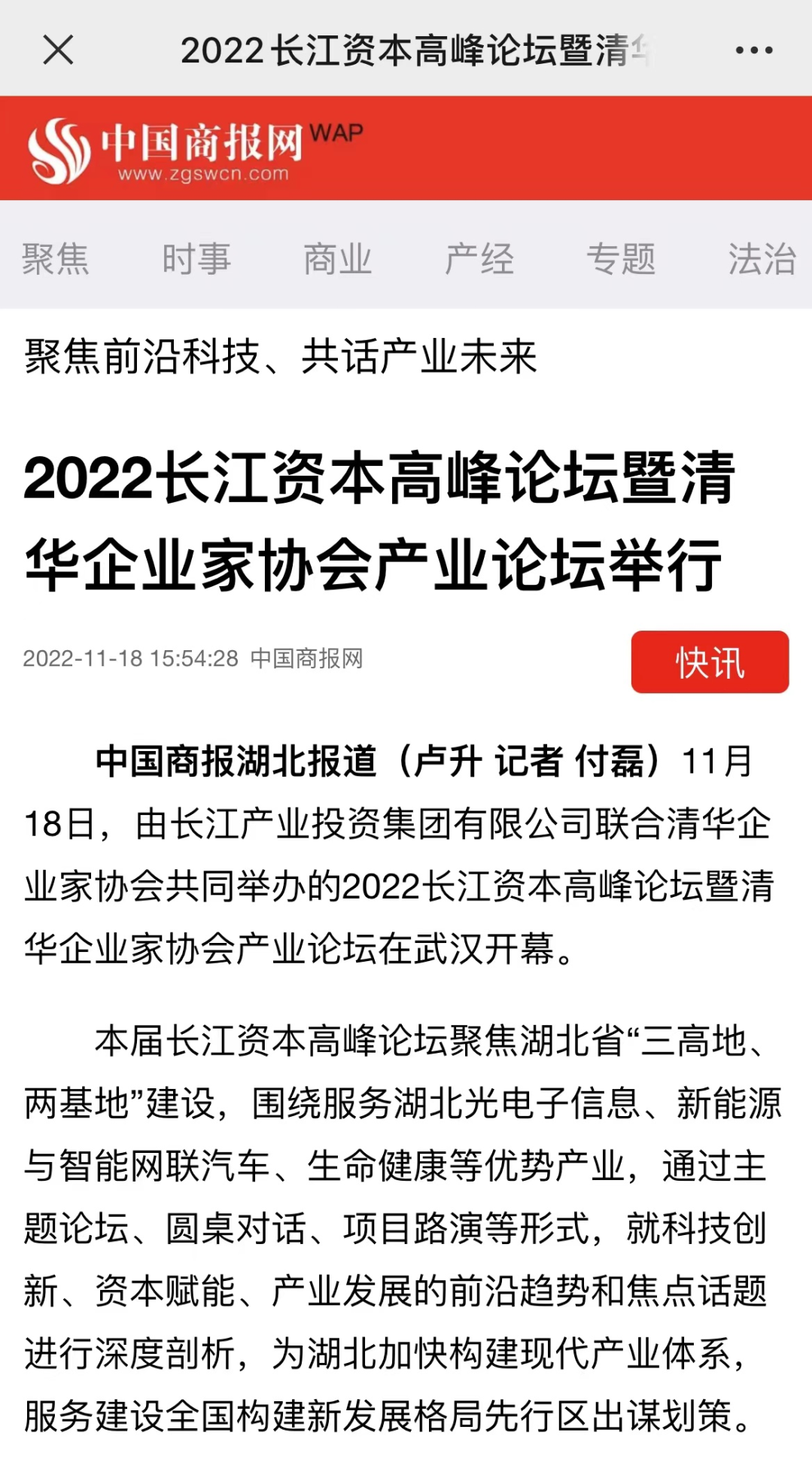Image resolution: width=812 pixels, height=1466 pixels.
Task: Go to the 专题 tab
Action: [x=621, y=259]
